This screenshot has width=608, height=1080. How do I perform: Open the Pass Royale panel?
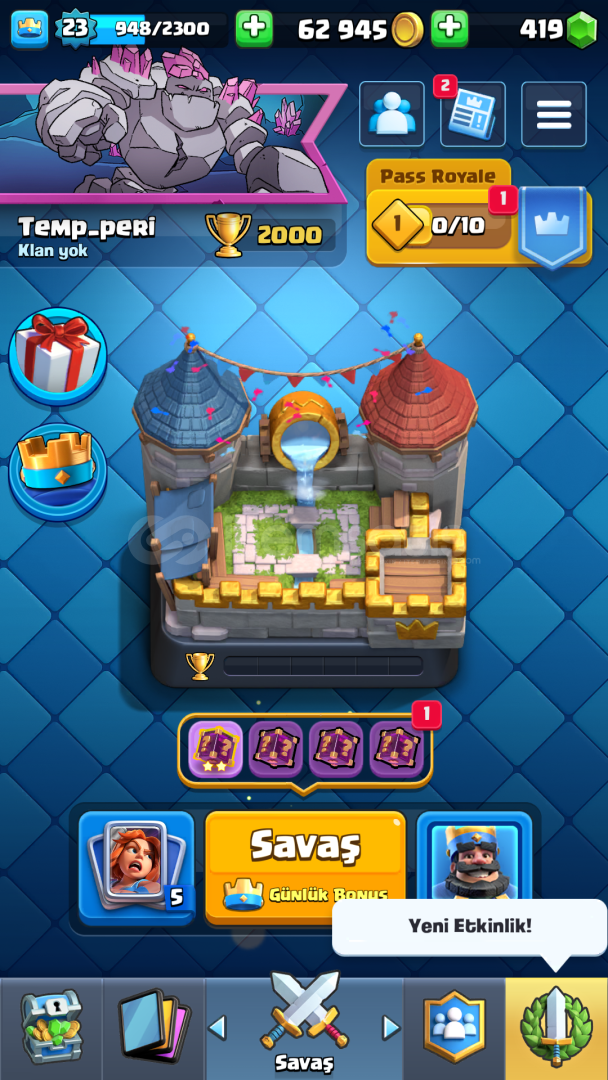pyautogui.click(x=479, y=214)
